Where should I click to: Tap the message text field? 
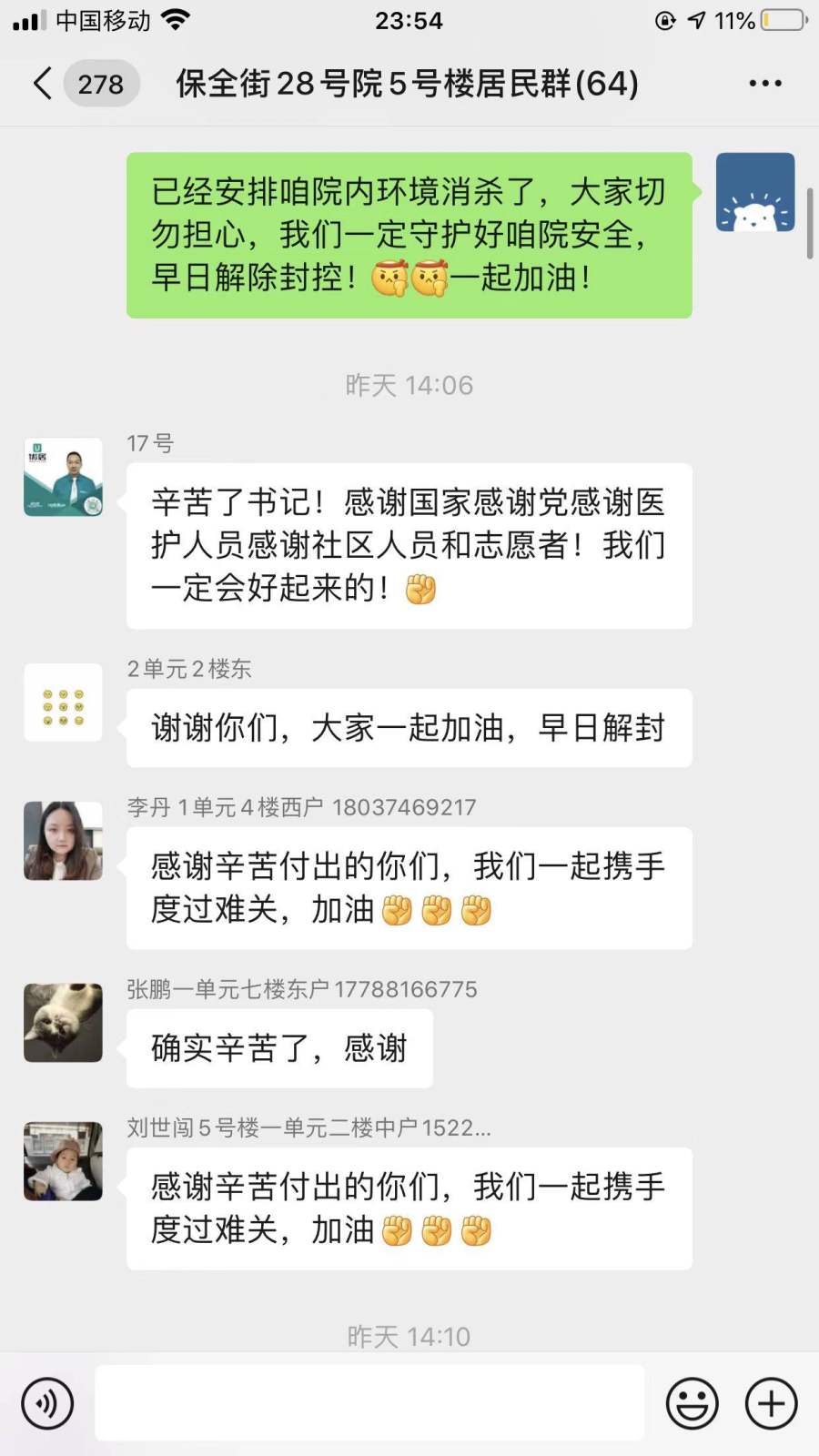click(x=369, y=1403)
